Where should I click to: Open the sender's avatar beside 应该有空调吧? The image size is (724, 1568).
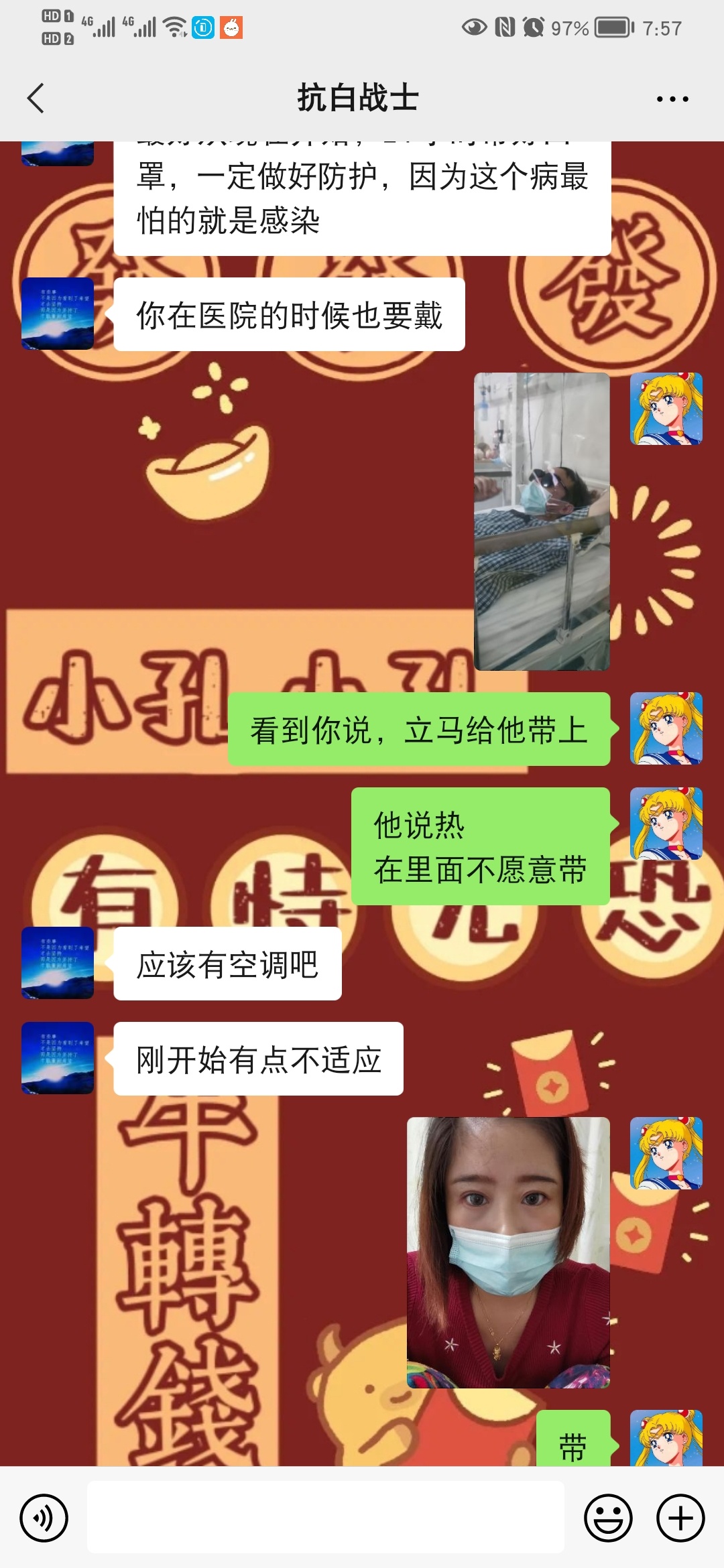58,963
